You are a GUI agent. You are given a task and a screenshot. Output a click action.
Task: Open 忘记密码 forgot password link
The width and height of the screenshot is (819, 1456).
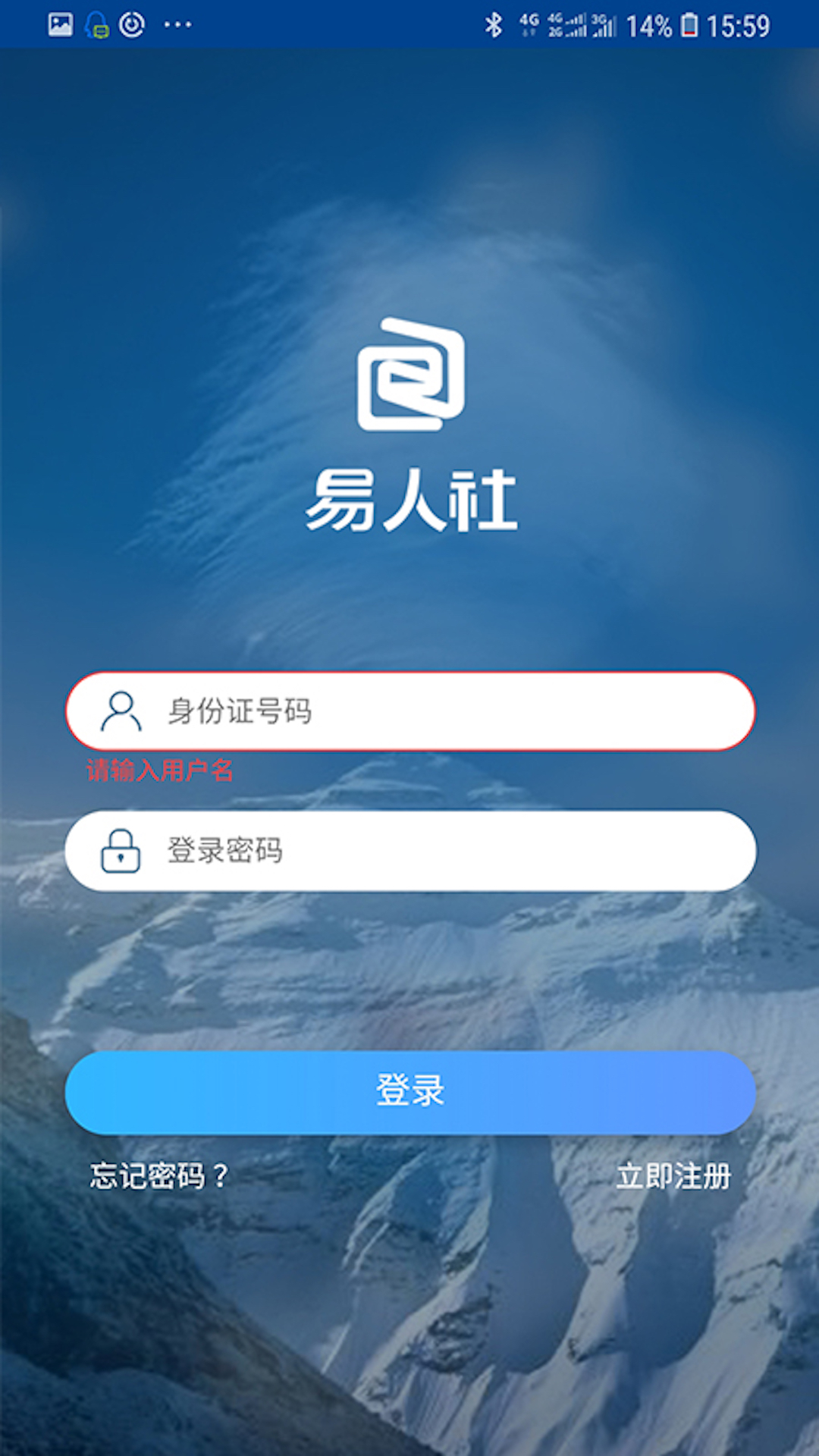159,1176
